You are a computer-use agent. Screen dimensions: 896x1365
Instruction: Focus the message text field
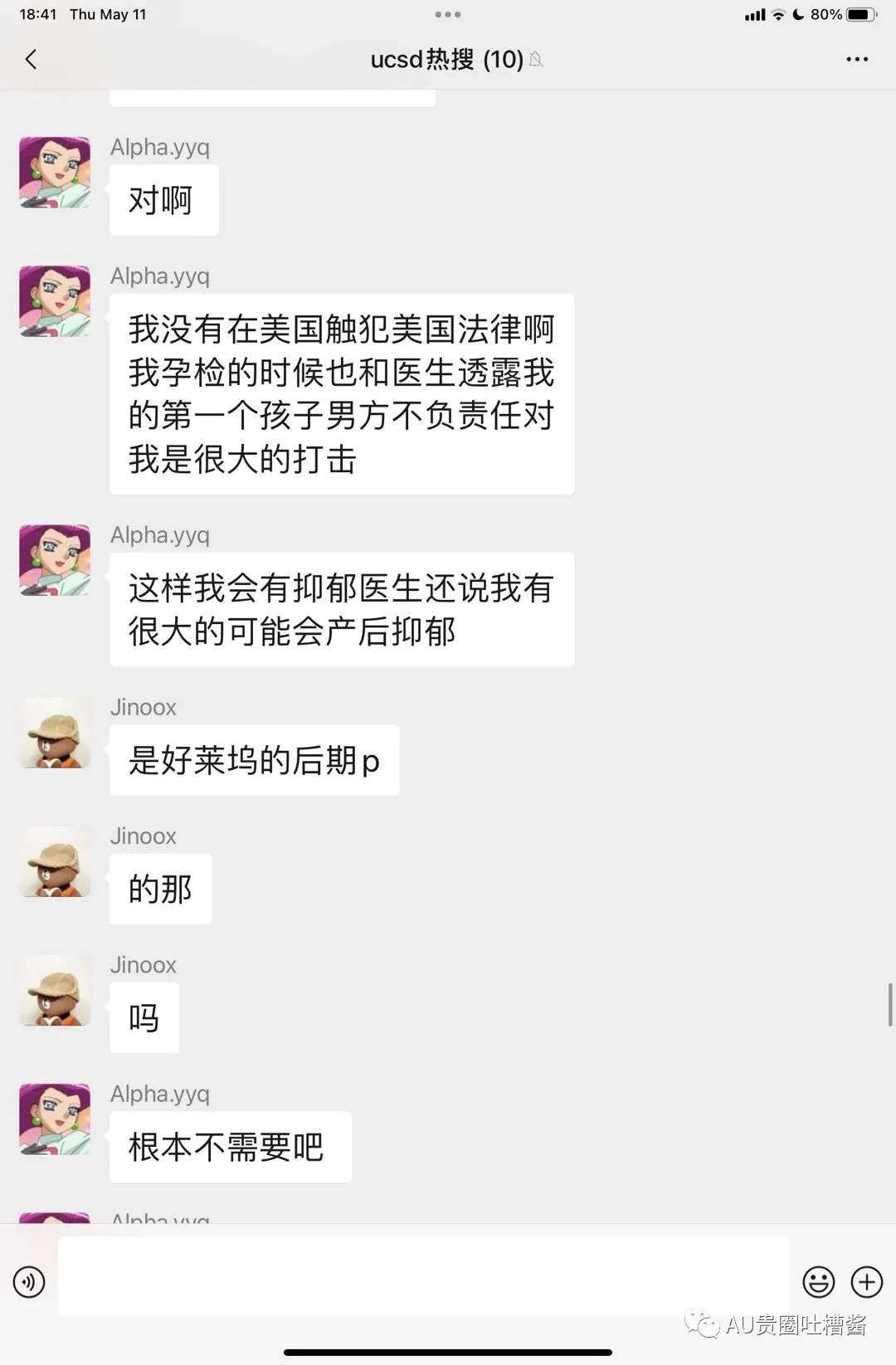[x=423, y=1276]
